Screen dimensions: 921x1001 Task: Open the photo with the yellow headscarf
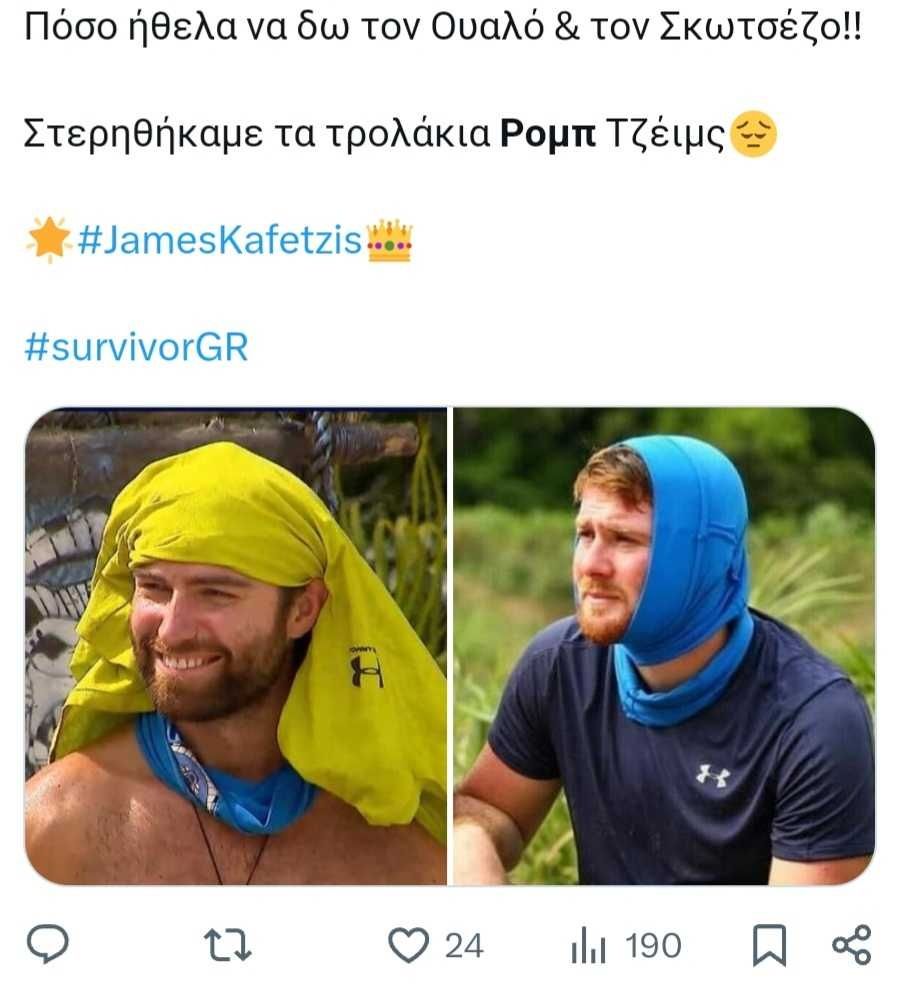(x=236, y=646)
